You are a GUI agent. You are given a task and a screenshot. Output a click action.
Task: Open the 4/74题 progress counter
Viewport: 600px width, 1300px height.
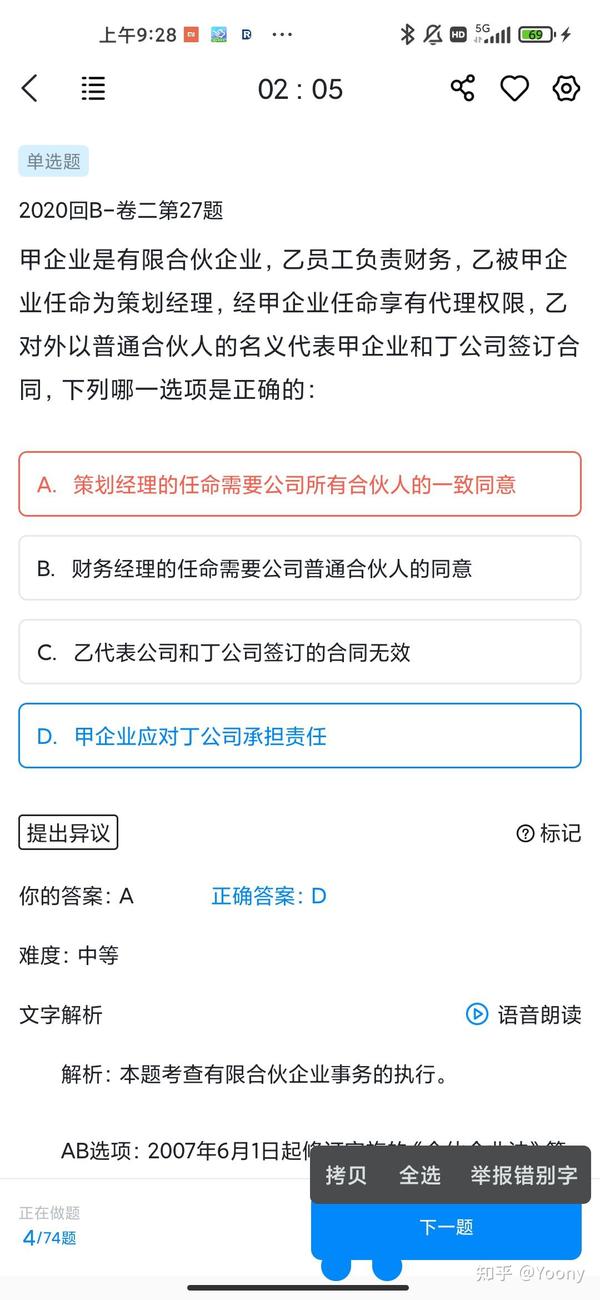coord(50,1237)
